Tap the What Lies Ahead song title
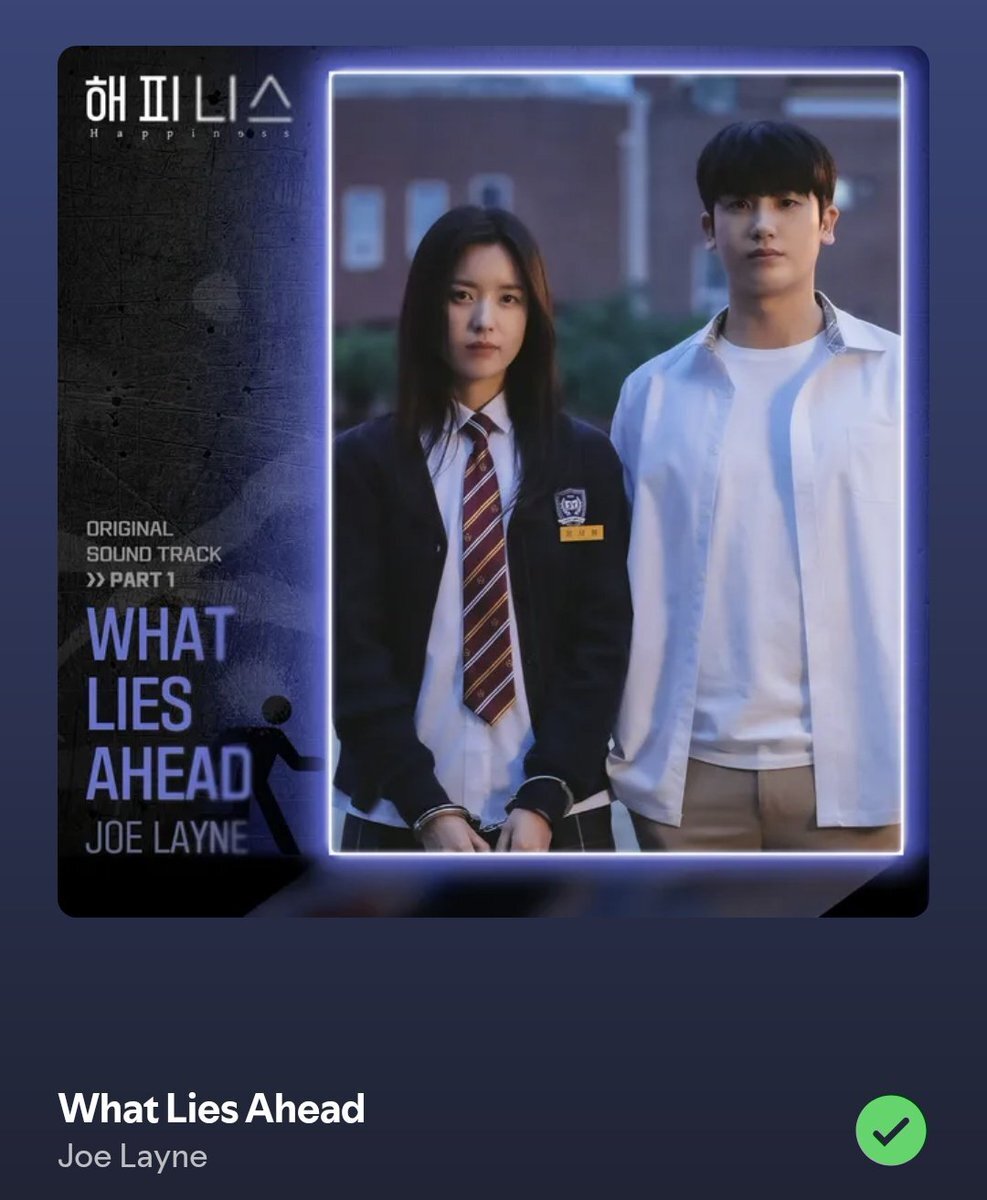 coord(211,1108)
